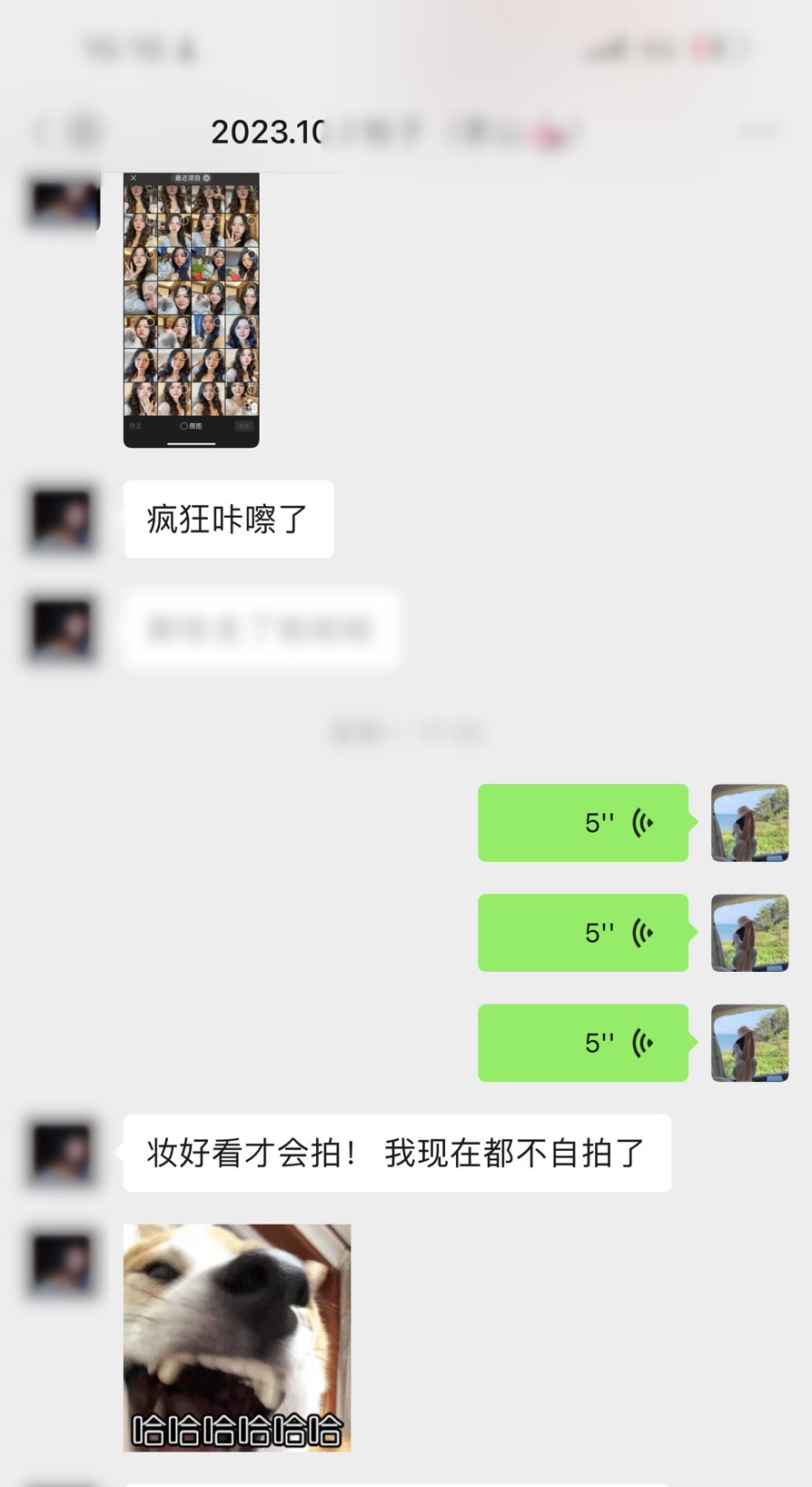Viewport: 812px width, 1487px height.
Task: Open the sender's avatar beside 妆好看才会拍 message
Action: coord(63,1153)
